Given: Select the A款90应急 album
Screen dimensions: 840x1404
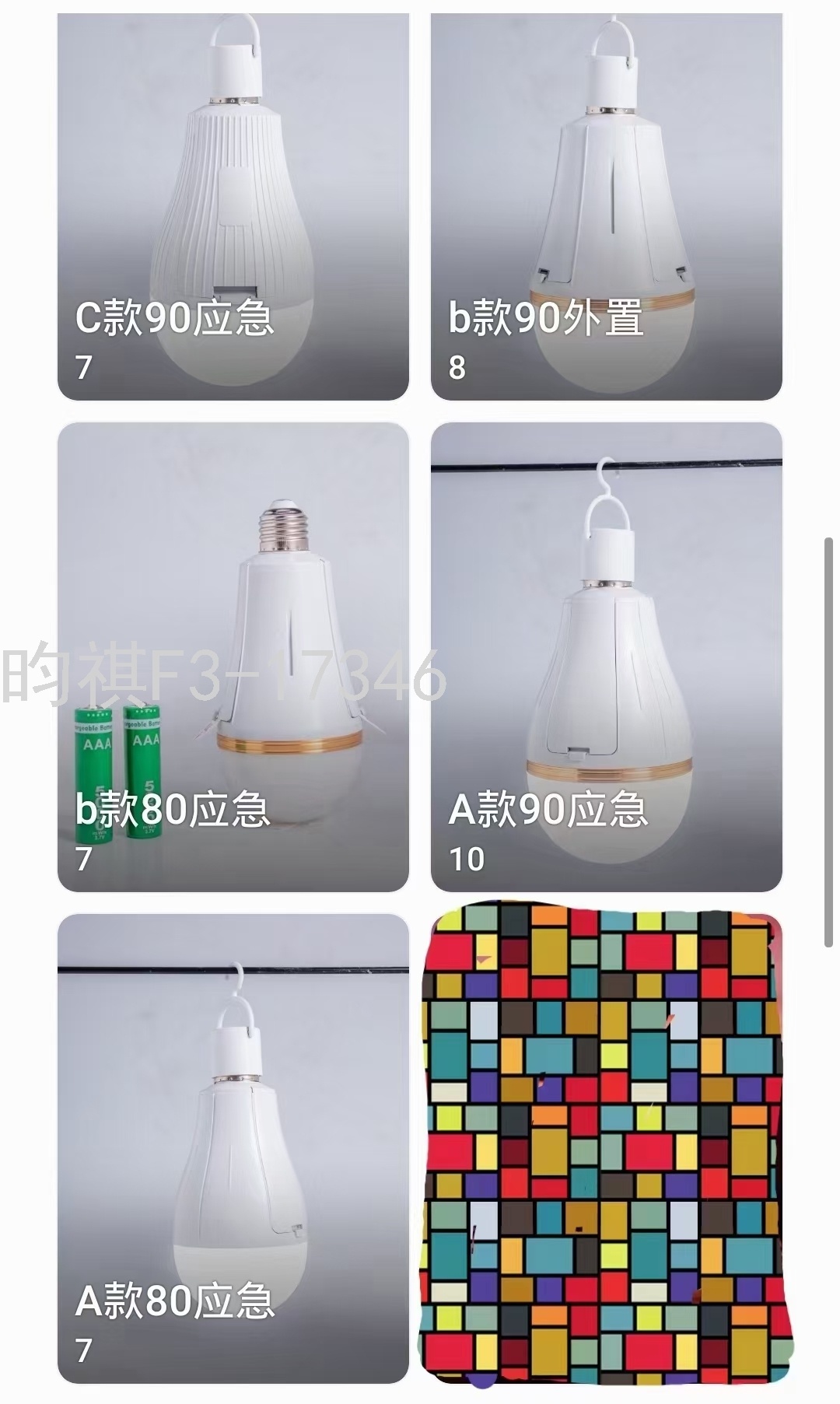Looking at the screenshot, I should click(x=607, y=657).
